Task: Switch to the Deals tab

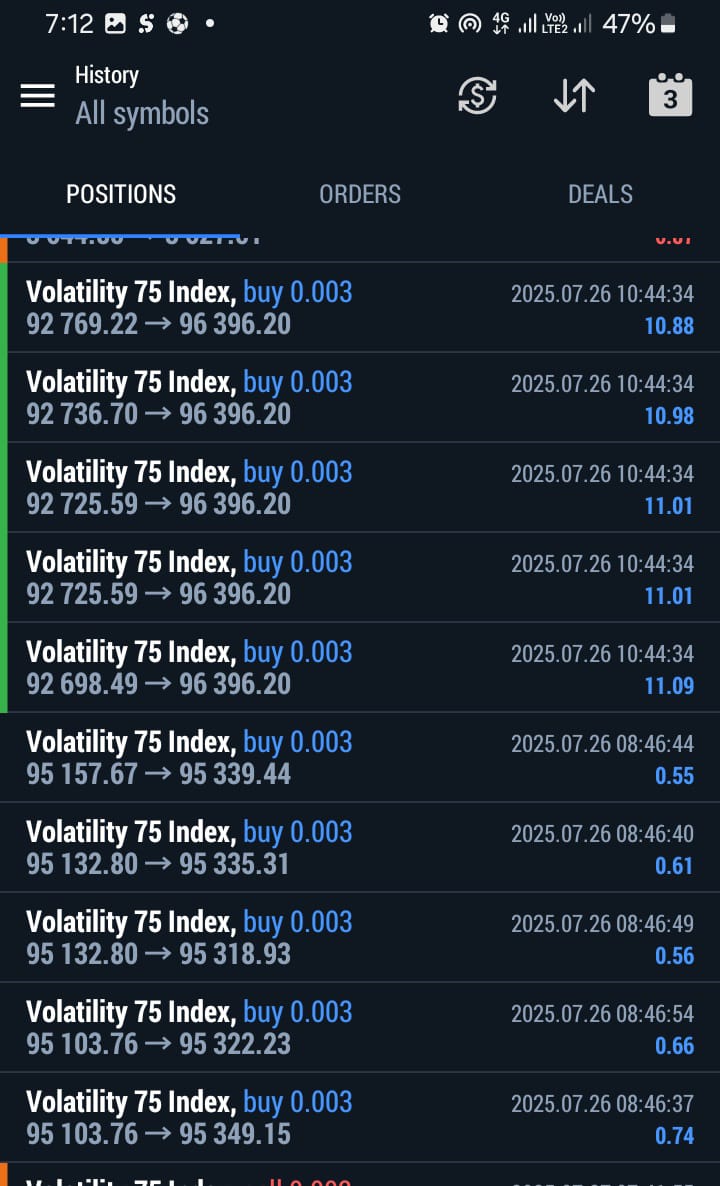Action: 600,194
